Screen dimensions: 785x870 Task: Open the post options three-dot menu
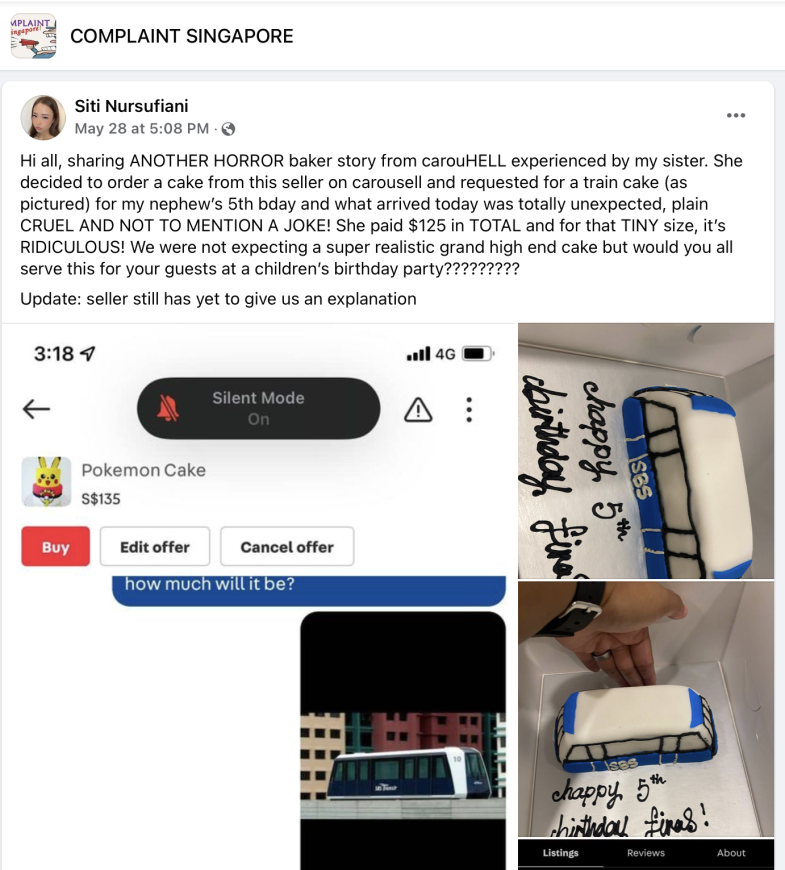tap(736, 115)
